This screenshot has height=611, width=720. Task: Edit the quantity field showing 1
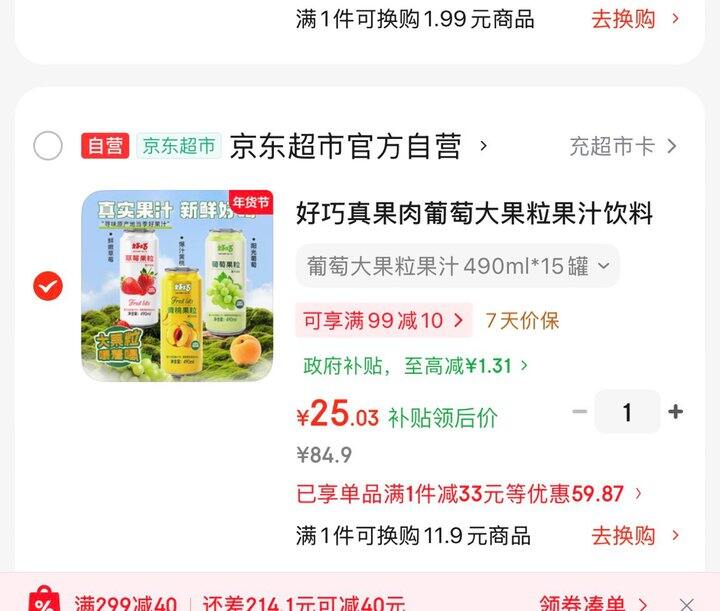pyautogui.click(x=627, y=412)
